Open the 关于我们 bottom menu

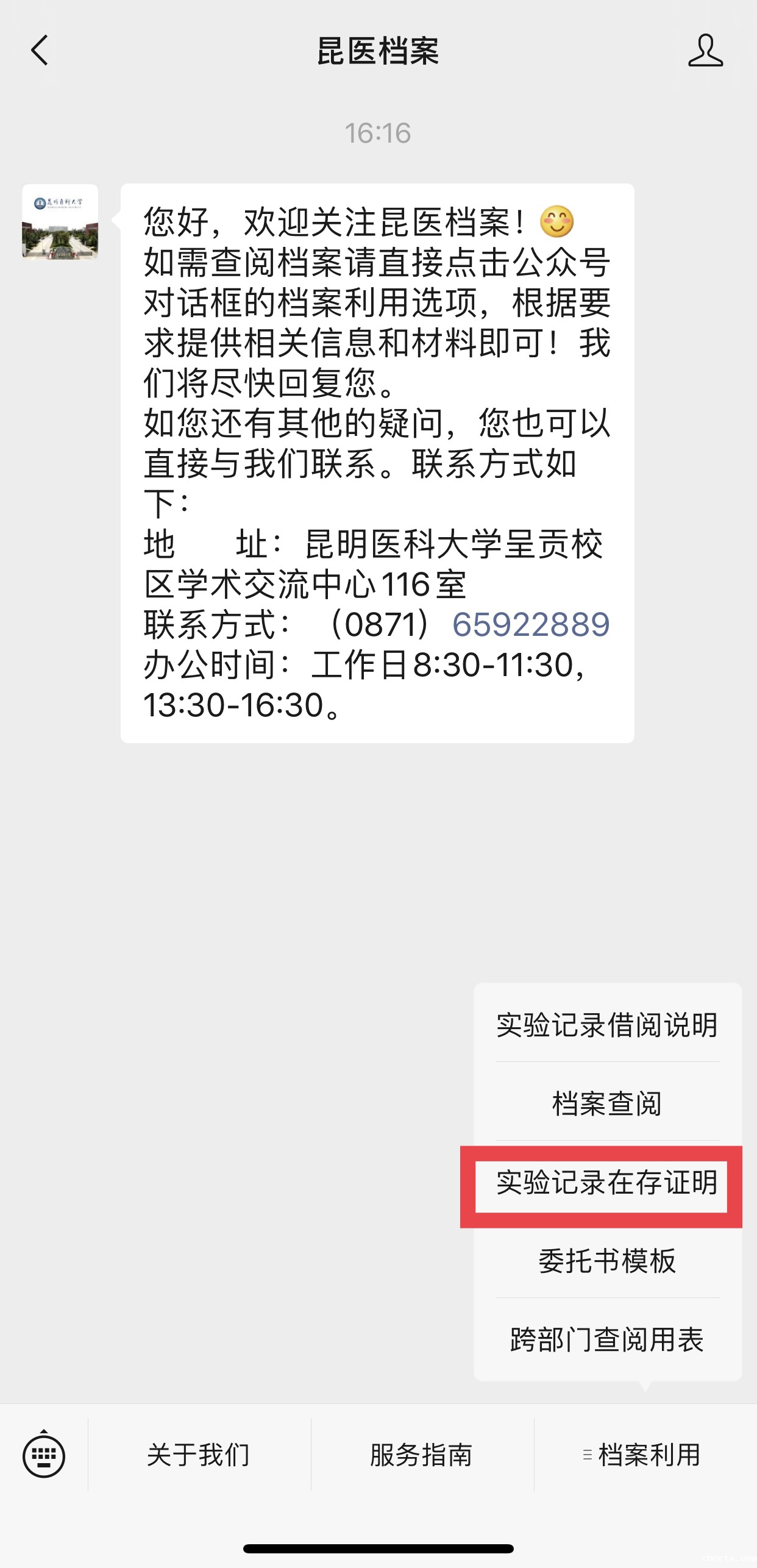[x=199, y=1455]
